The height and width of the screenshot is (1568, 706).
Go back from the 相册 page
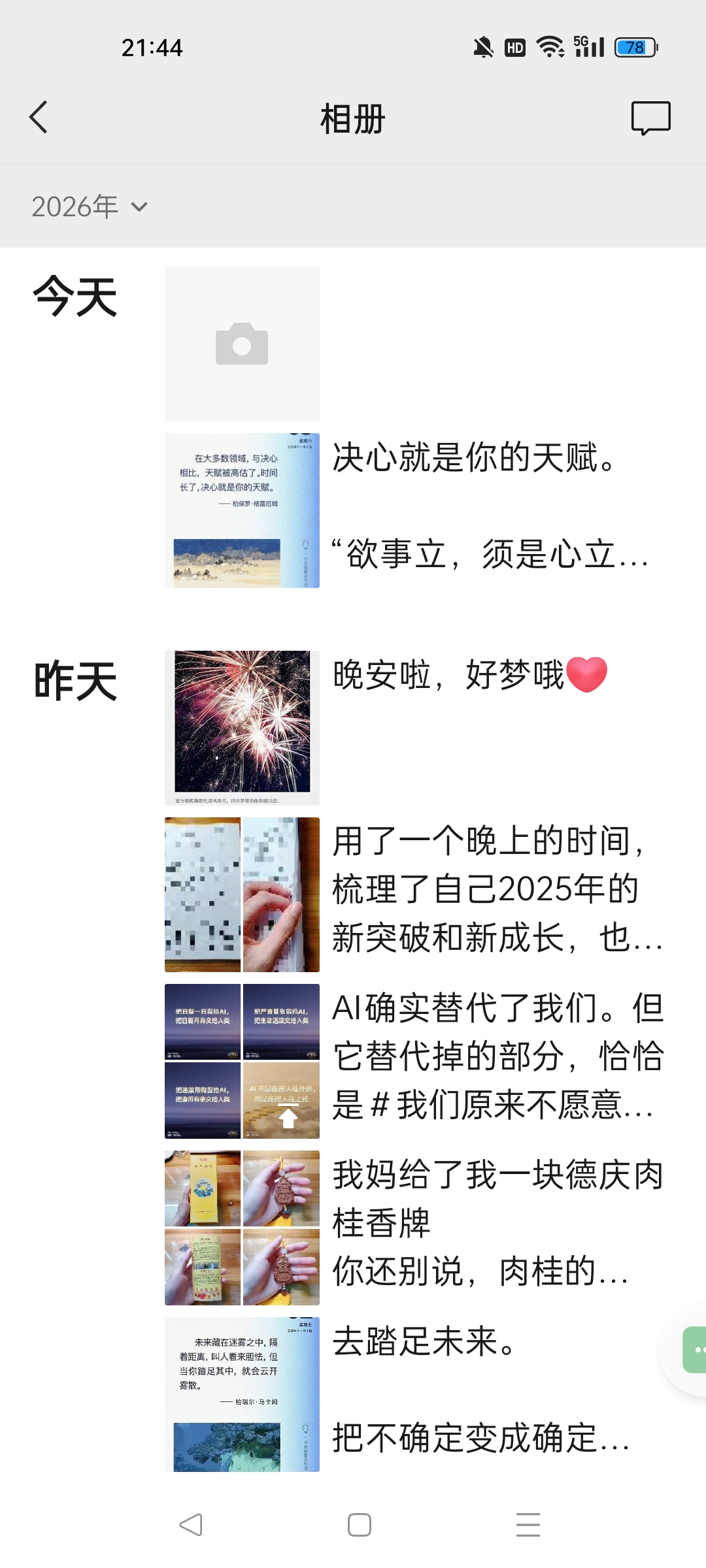[x=39, y=118]
